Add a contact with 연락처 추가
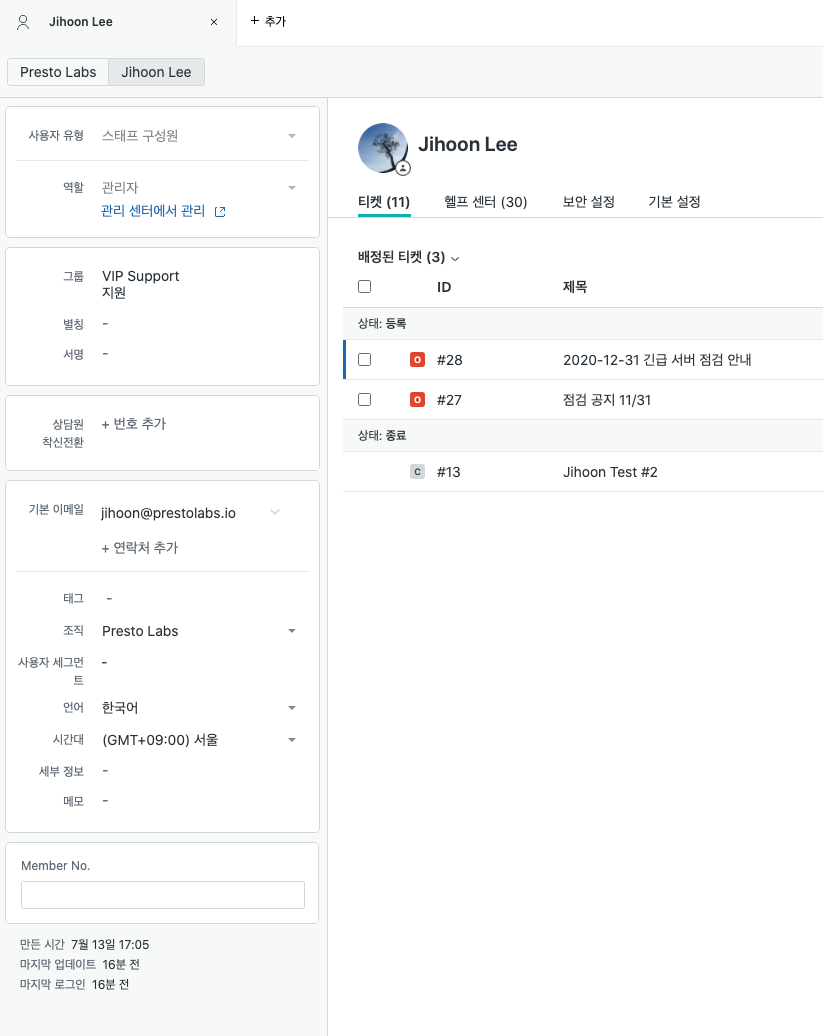The width and height of the screenshot is (823, 1036). coord(140,548)
